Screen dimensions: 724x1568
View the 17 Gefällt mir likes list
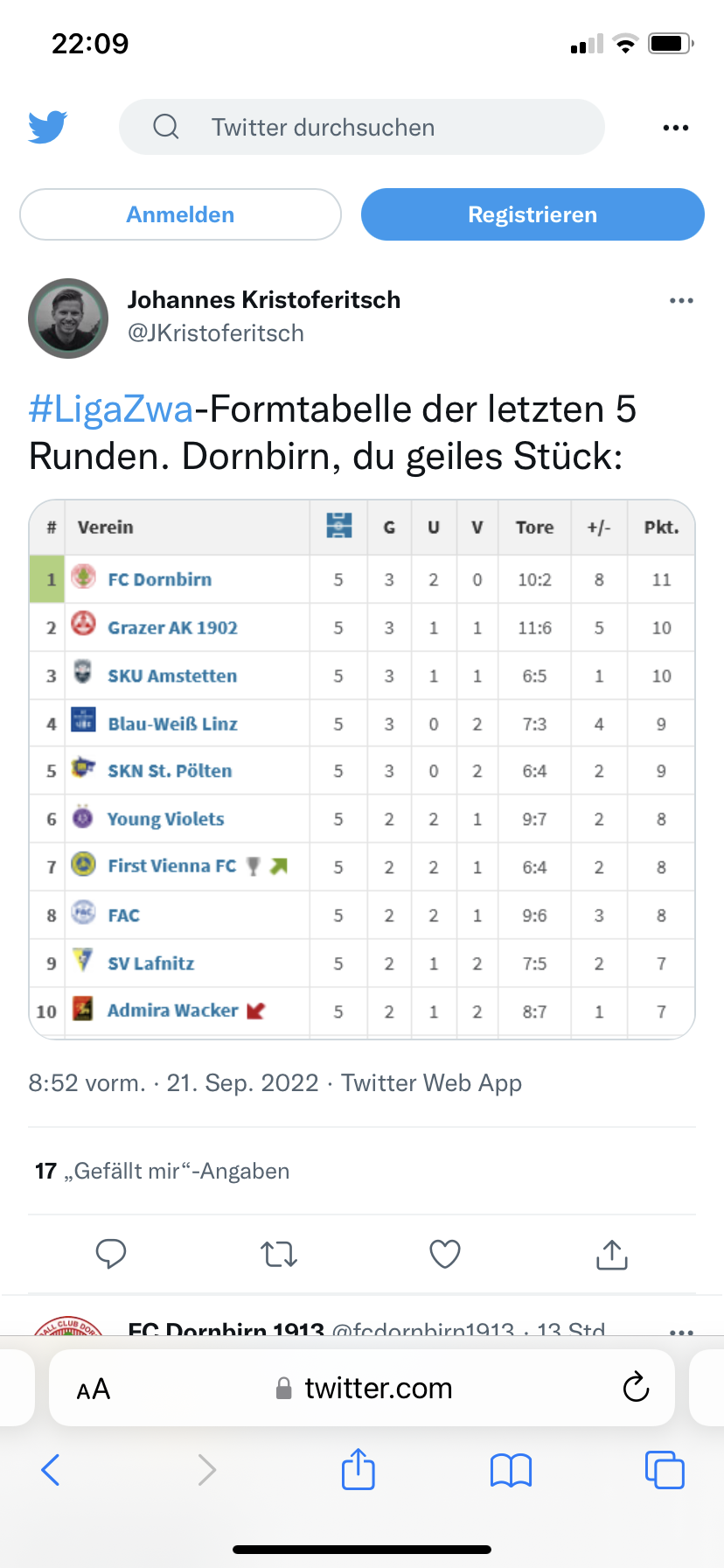click(162, 1171)
